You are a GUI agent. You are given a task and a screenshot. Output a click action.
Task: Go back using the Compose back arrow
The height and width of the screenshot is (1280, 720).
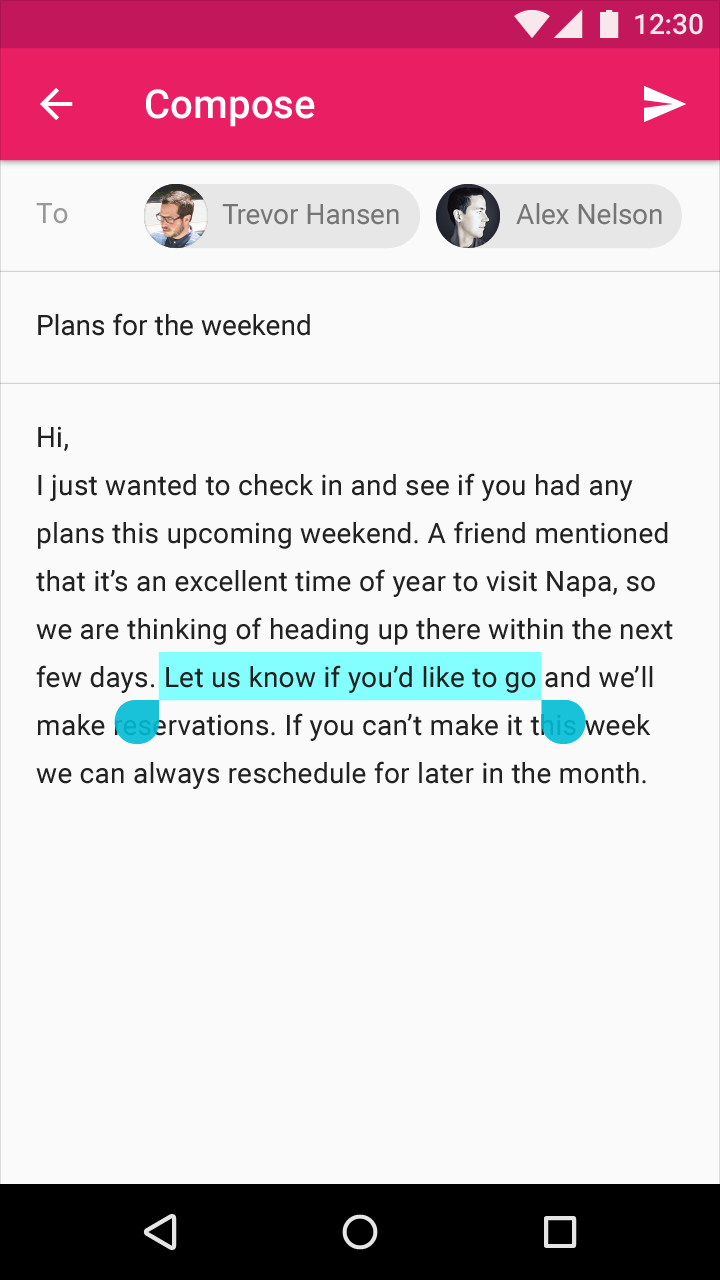coord(56,104)
